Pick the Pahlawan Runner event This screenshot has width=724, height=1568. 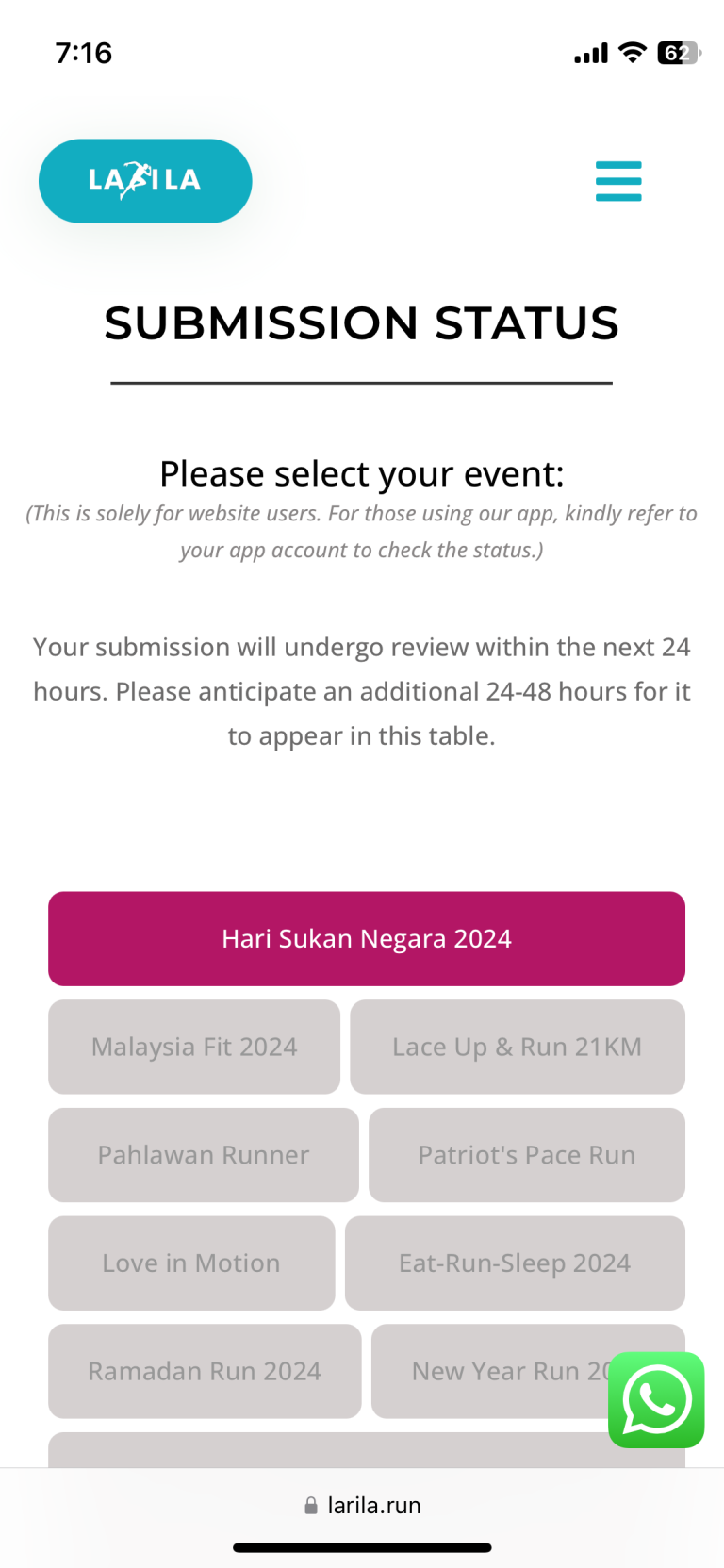[204, 1155]
